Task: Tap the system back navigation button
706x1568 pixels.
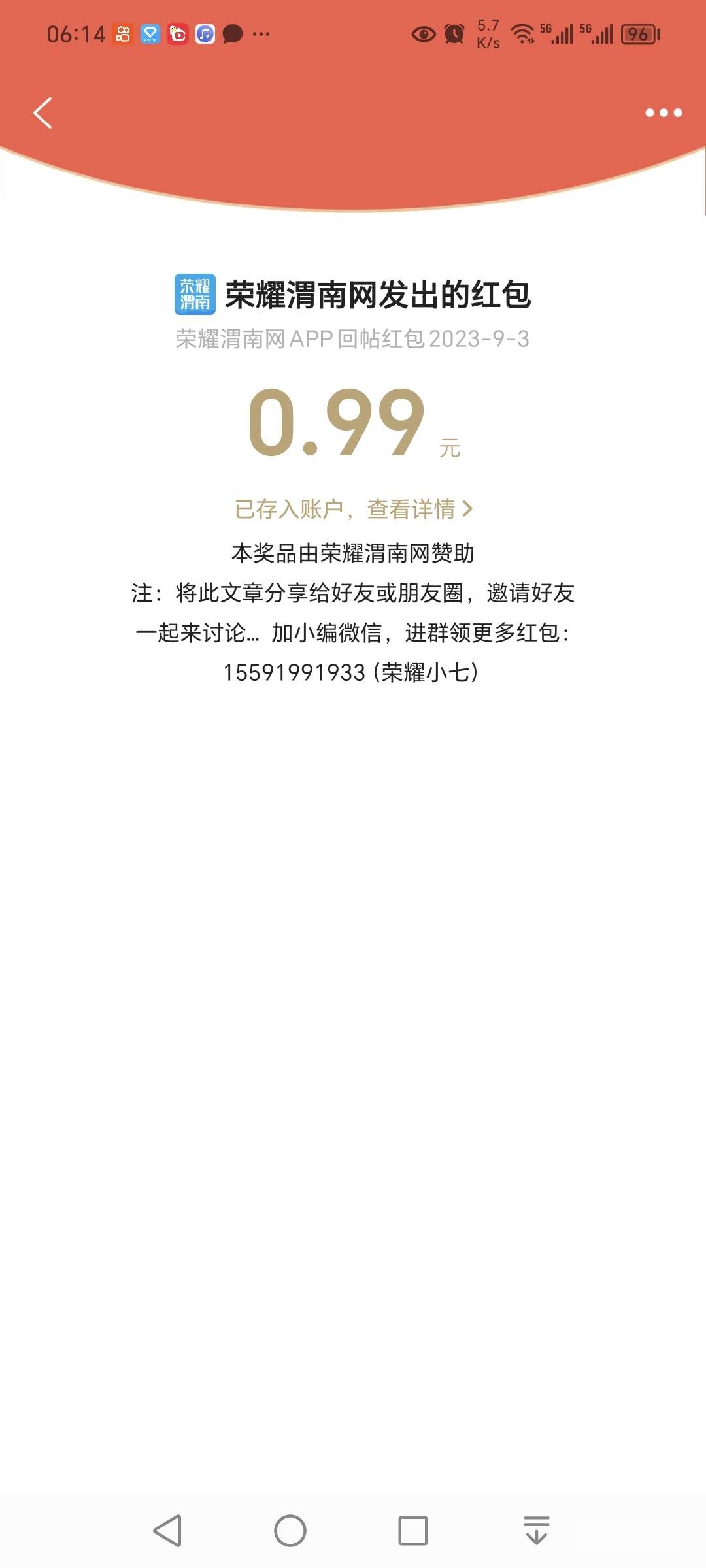Action: (x=167, y=1531)
